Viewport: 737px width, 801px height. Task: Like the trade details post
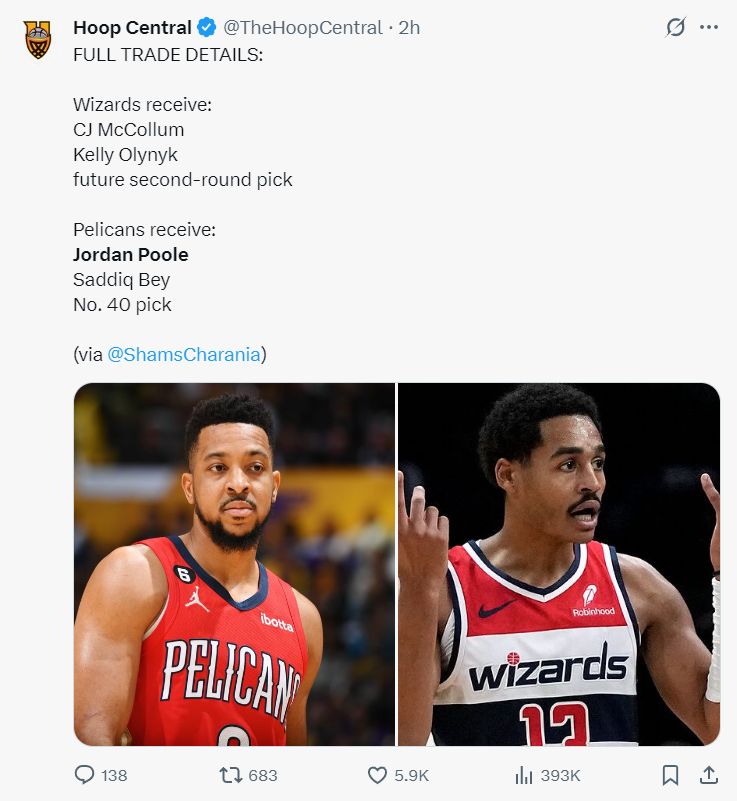pyautogui.click(x=377, y=775)
